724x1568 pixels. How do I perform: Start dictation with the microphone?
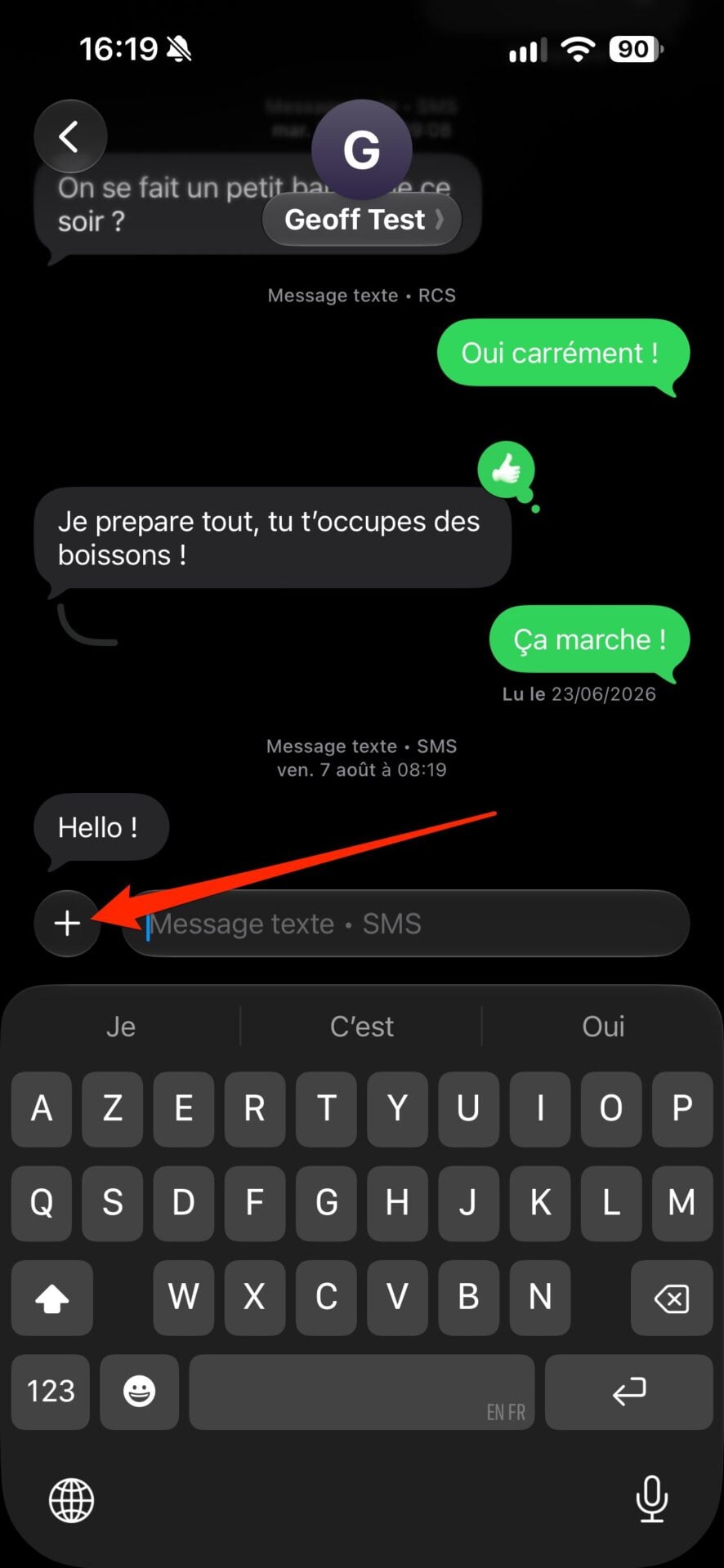(651, 1499)
